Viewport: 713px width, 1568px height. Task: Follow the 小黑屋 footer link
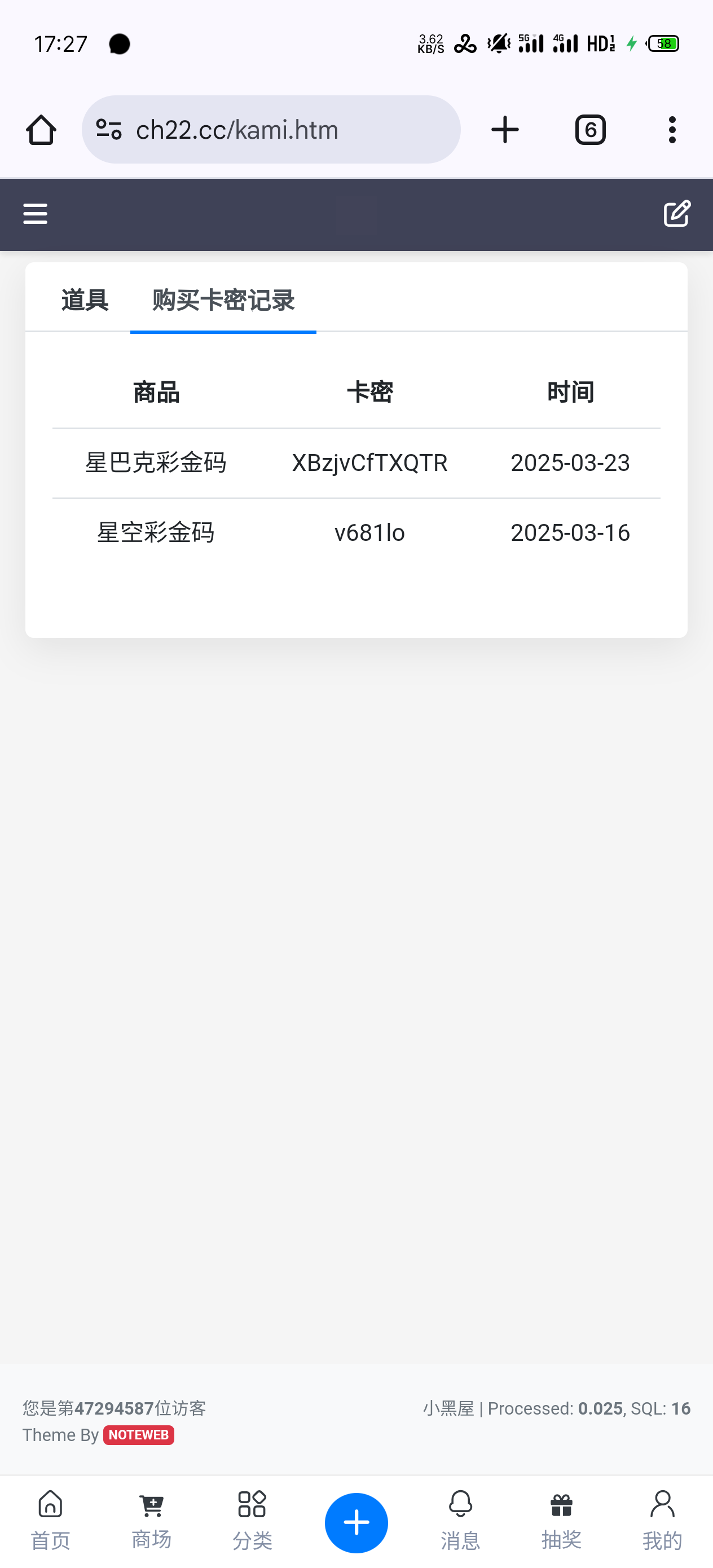[448, 1408]
